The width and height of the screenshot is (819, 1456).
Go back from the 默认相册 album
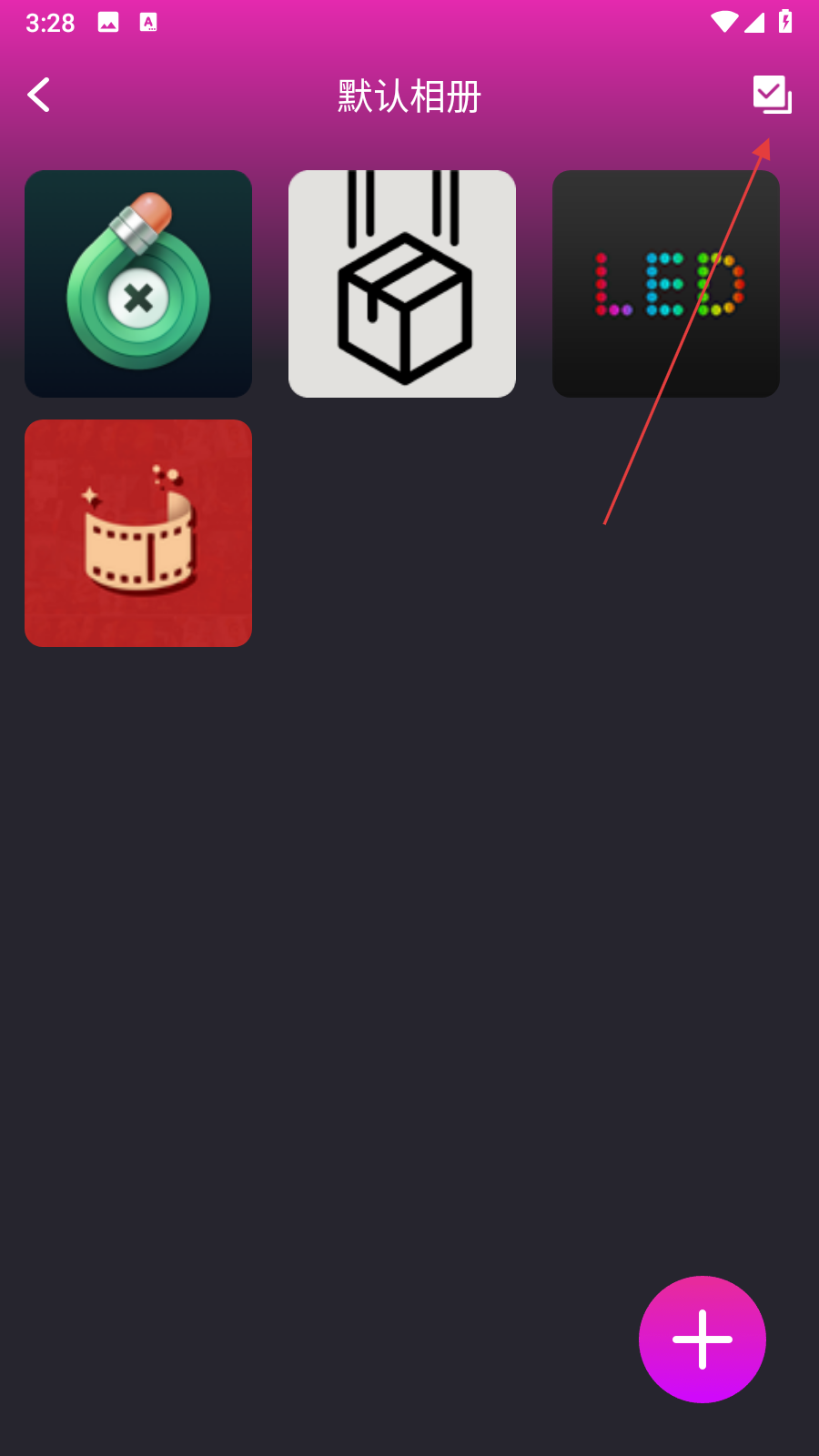click(39, 95)
